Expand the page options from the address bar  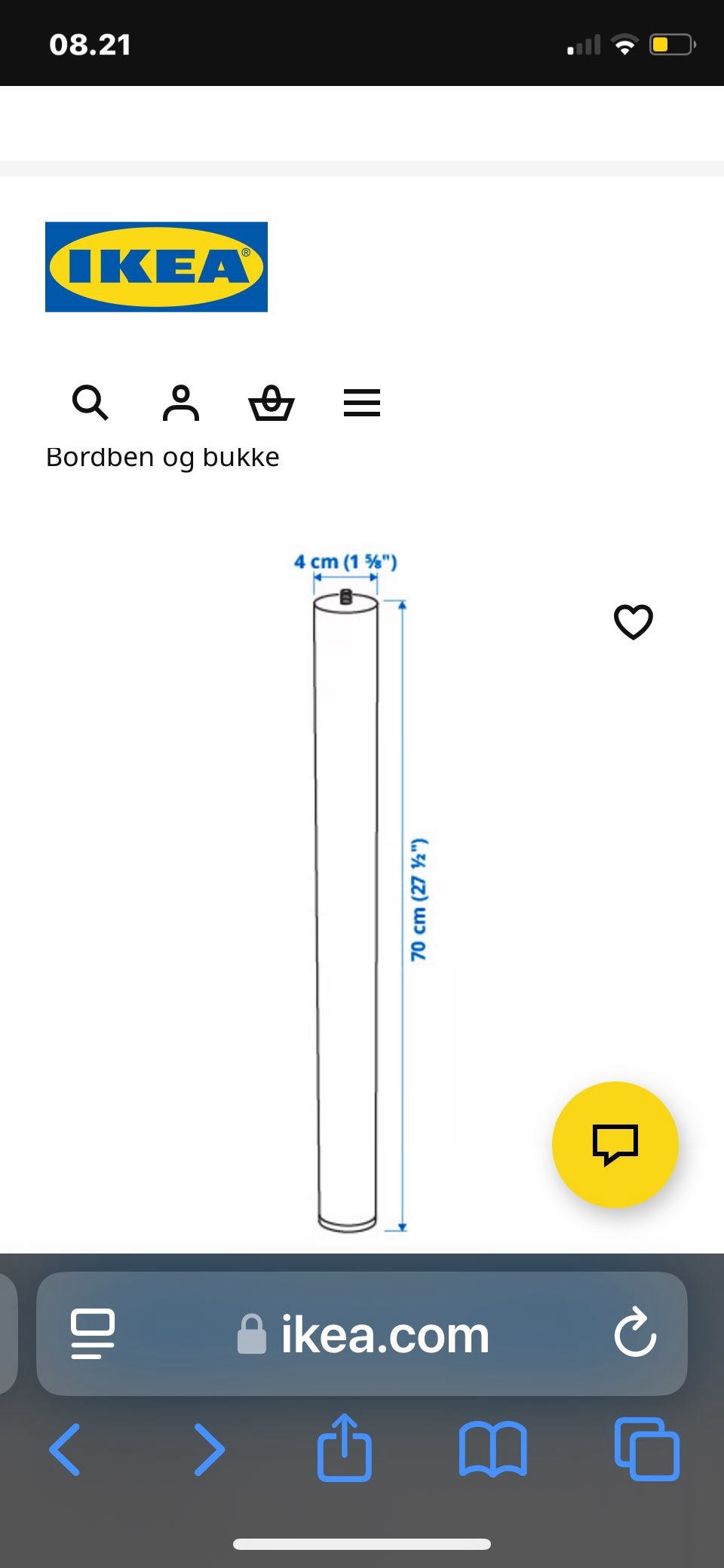(90, 1332)
